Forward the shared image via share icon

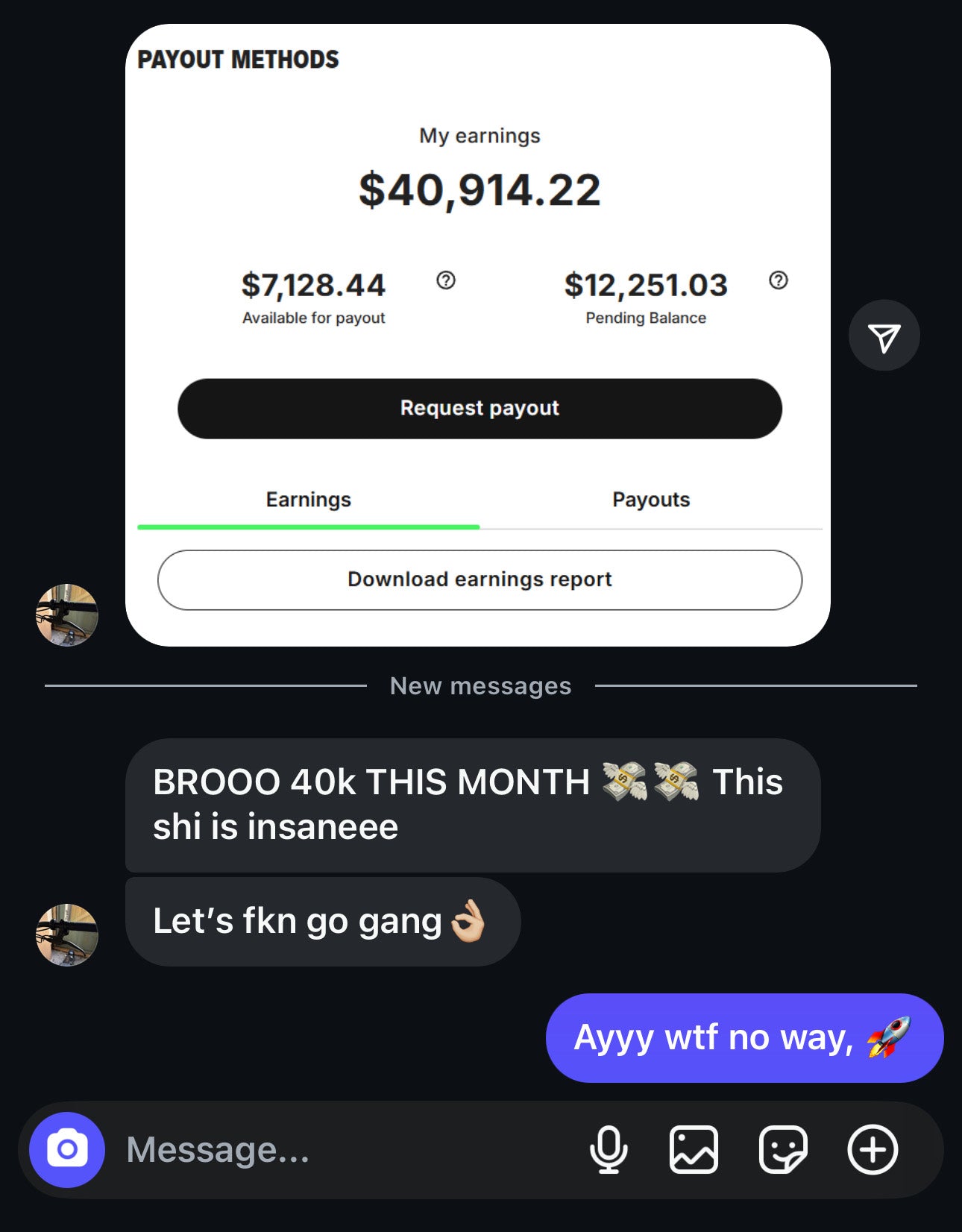click(x=884, y=336)
